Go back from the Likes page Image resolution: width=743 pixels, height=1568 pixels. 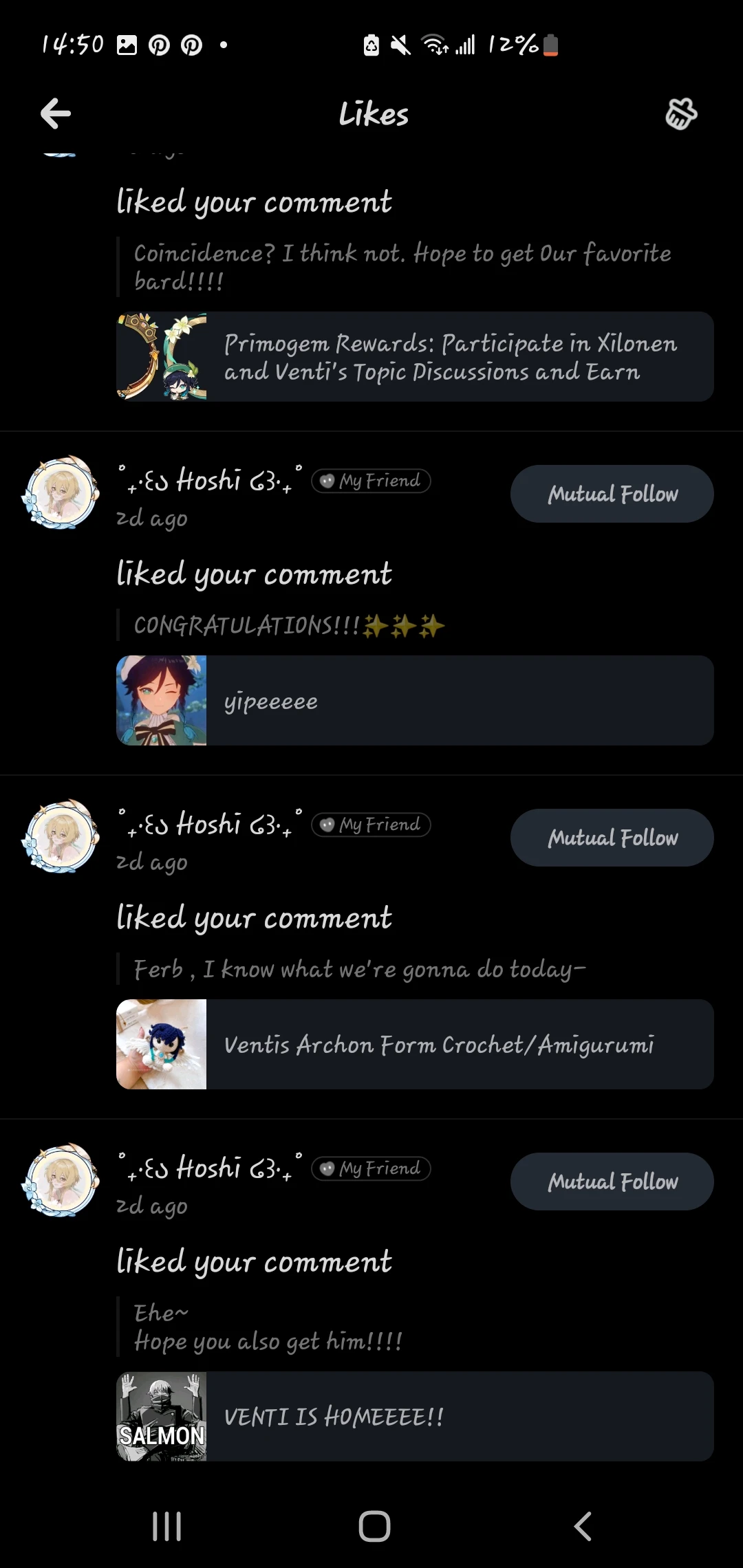point(56,113)
